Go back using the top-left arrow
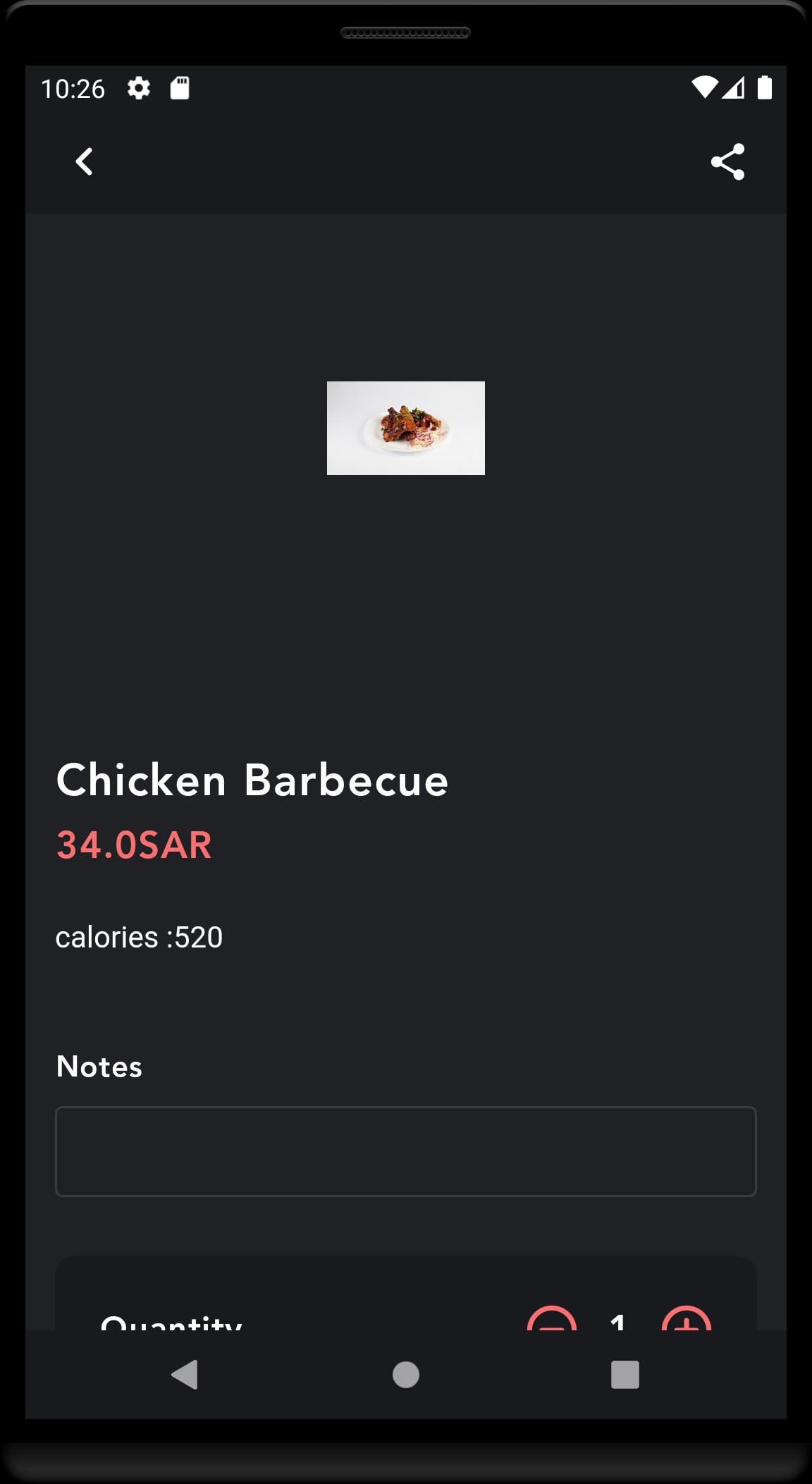This screenshot has width=812, height=1484. coord(85,161)
